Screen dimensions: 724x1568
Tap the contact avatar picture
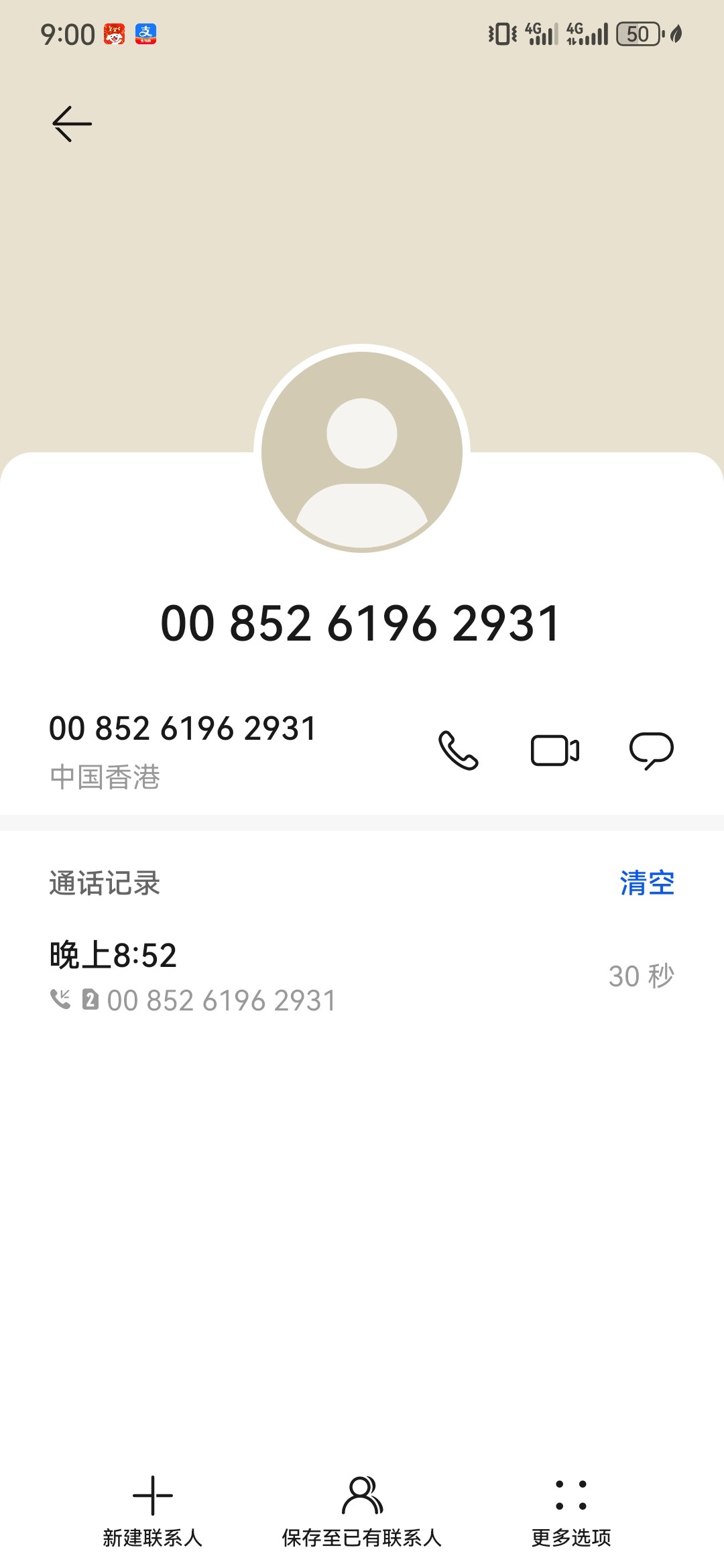click(x=362, y=452)
